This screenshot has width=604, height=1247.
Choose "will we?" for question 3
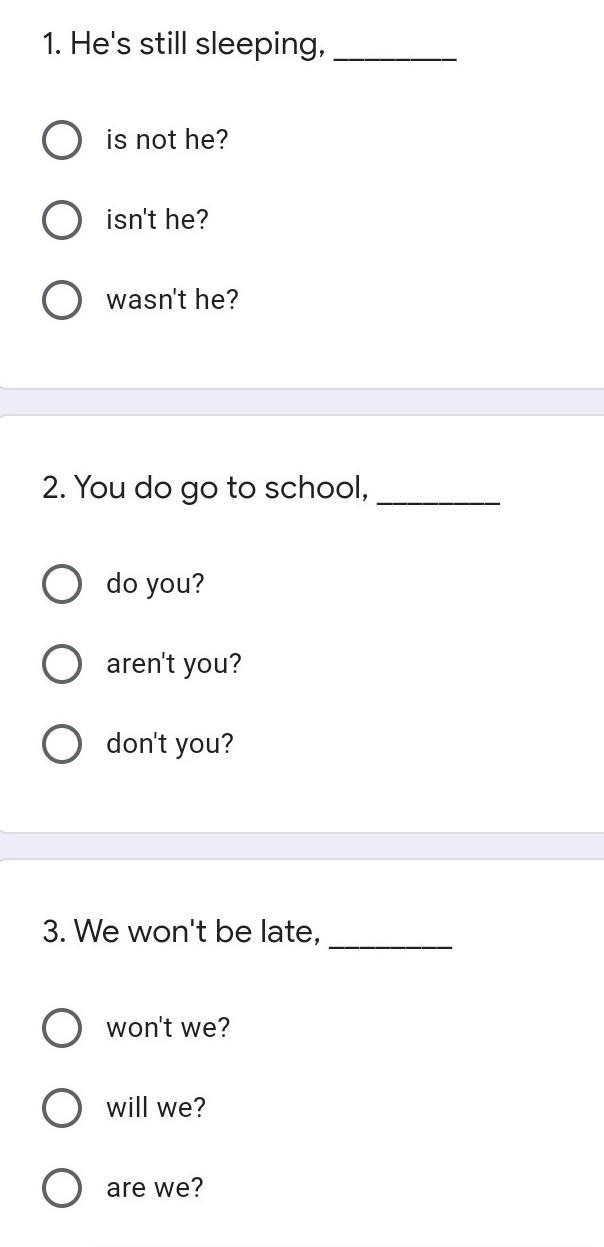62,1108
